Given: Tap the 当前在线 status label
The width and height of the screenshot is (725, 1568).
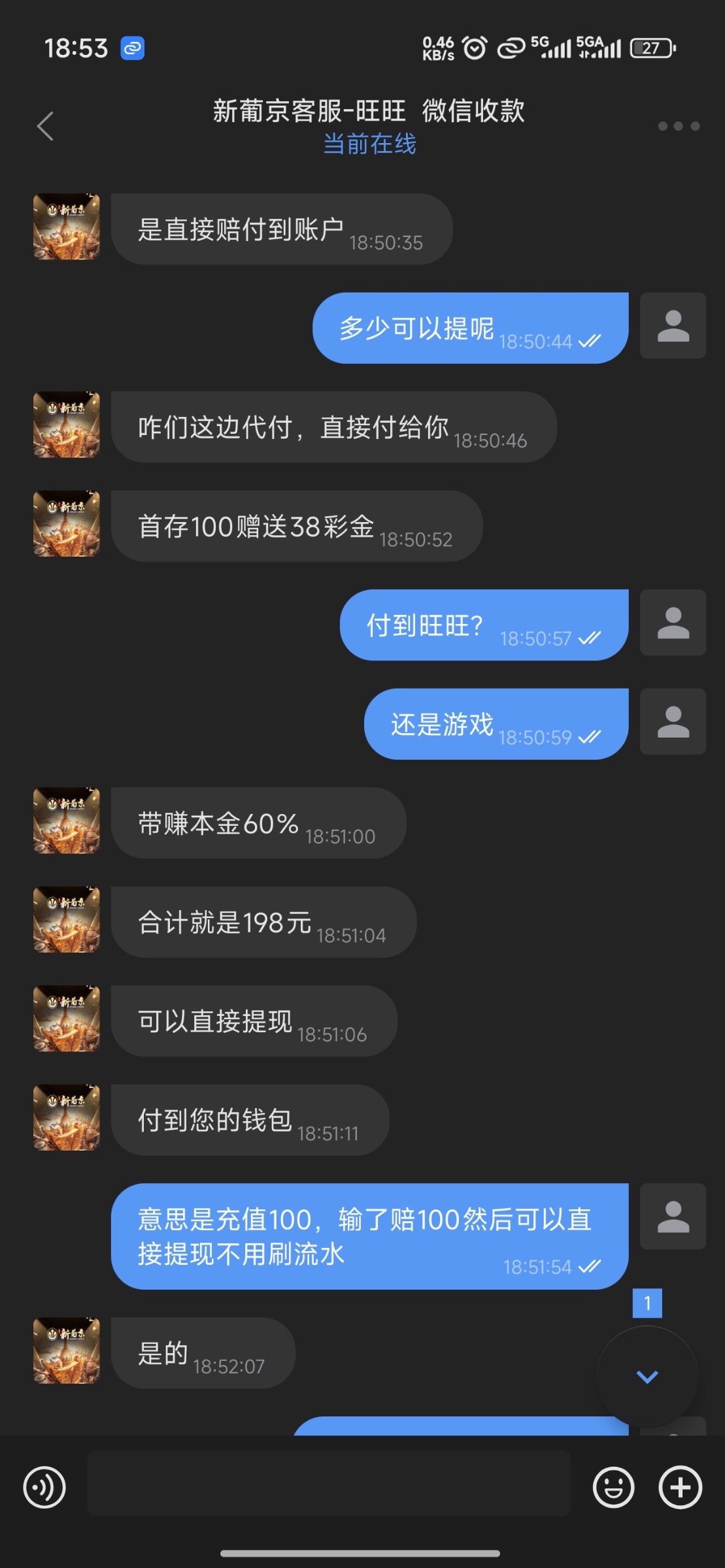Looking at the screenshot, I should pos(369,146).
